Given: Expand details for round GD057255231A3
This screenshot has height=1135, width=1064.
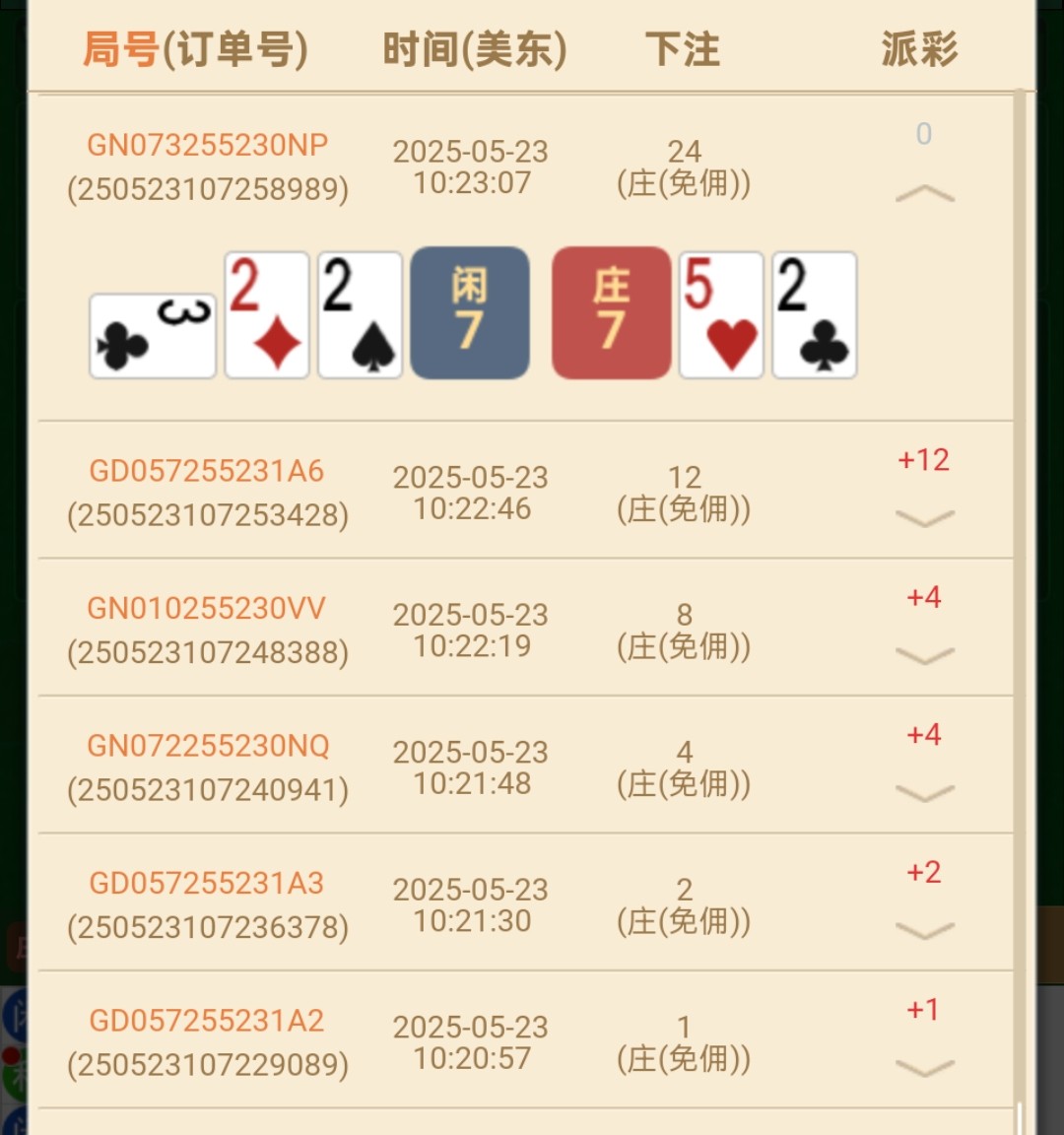Looking at the screenshot, I should tap(924, 930).
